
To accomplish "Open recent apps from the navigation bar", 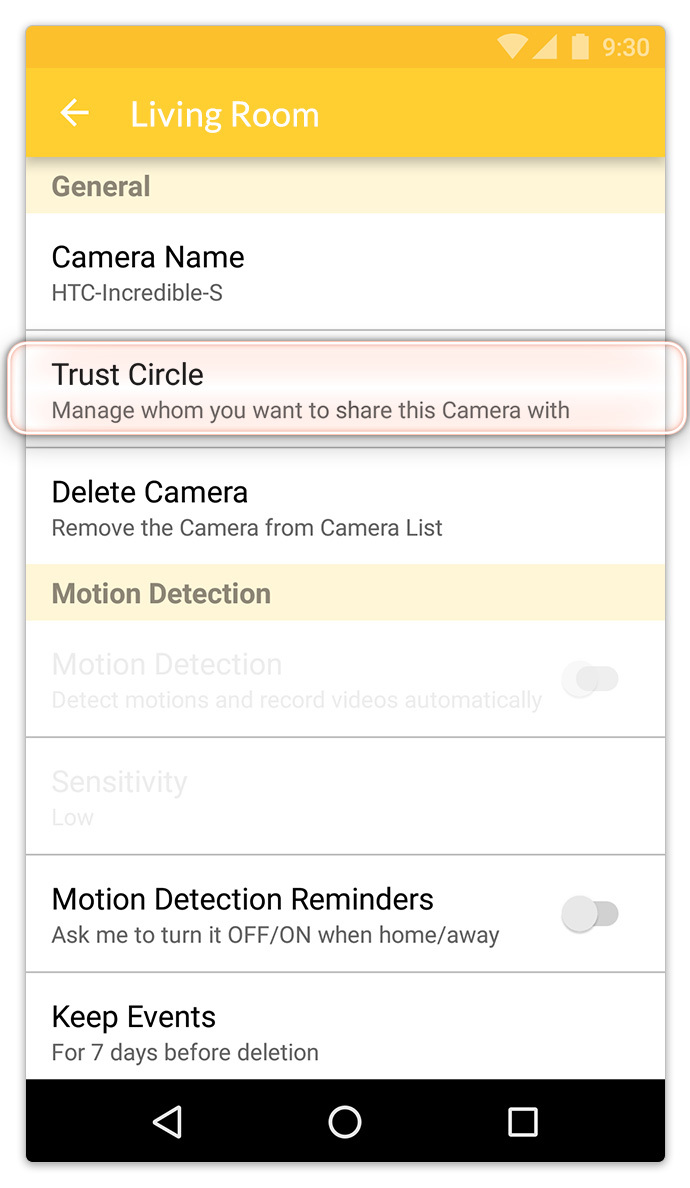I will click(523, 1121).
